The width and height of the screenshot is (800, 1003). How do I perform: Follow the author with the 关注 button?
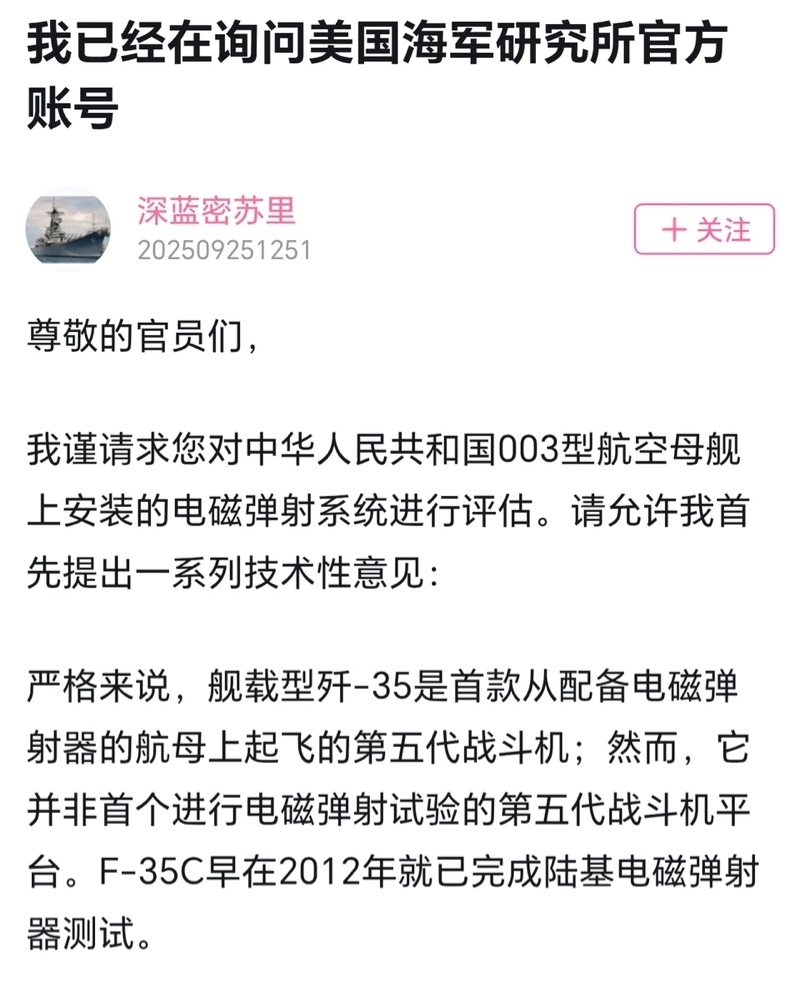(x=704, y=230)
